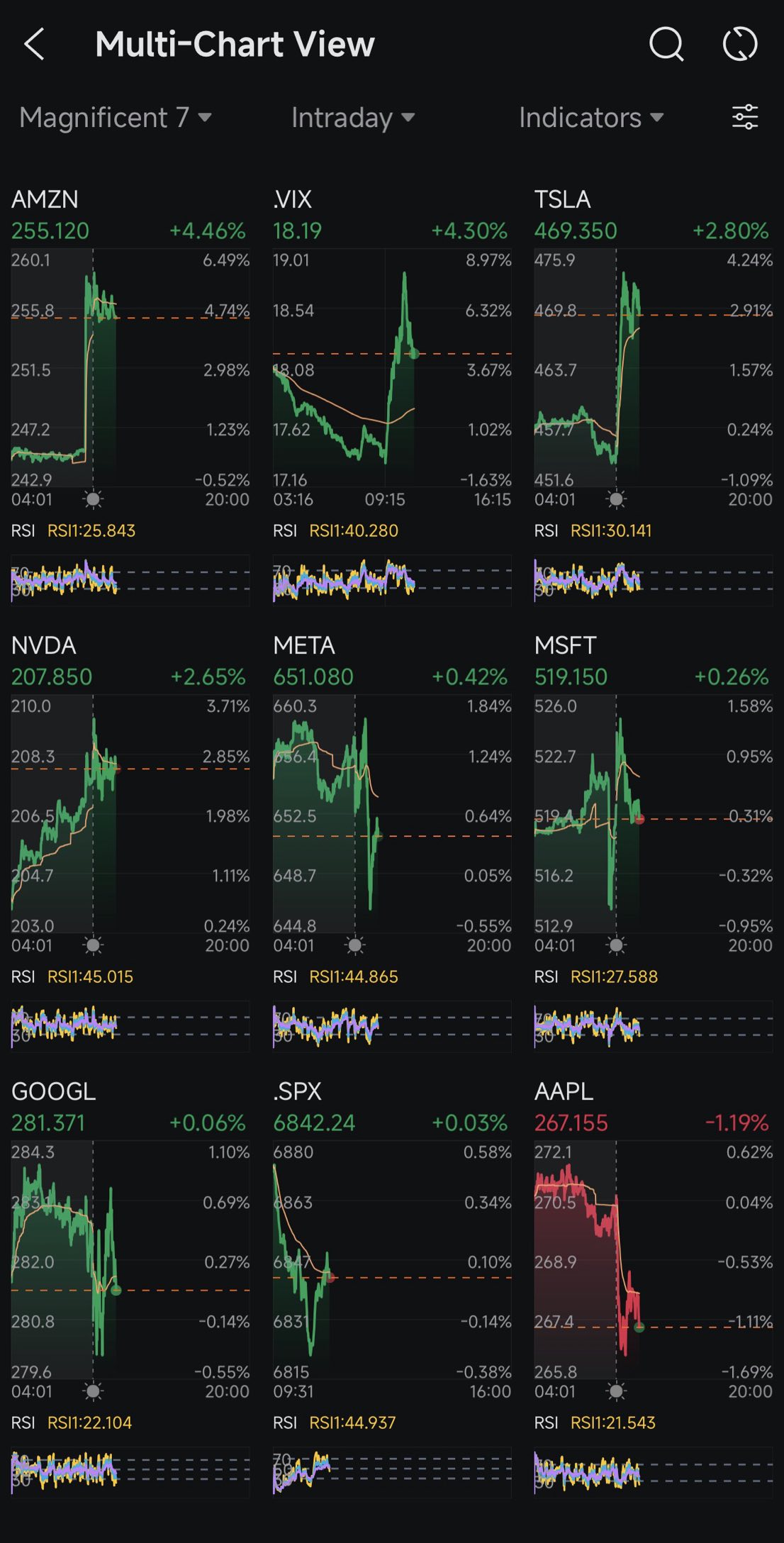Open the NVDA chart
This screenshot has width=784, height=1543.
point(130,814)
